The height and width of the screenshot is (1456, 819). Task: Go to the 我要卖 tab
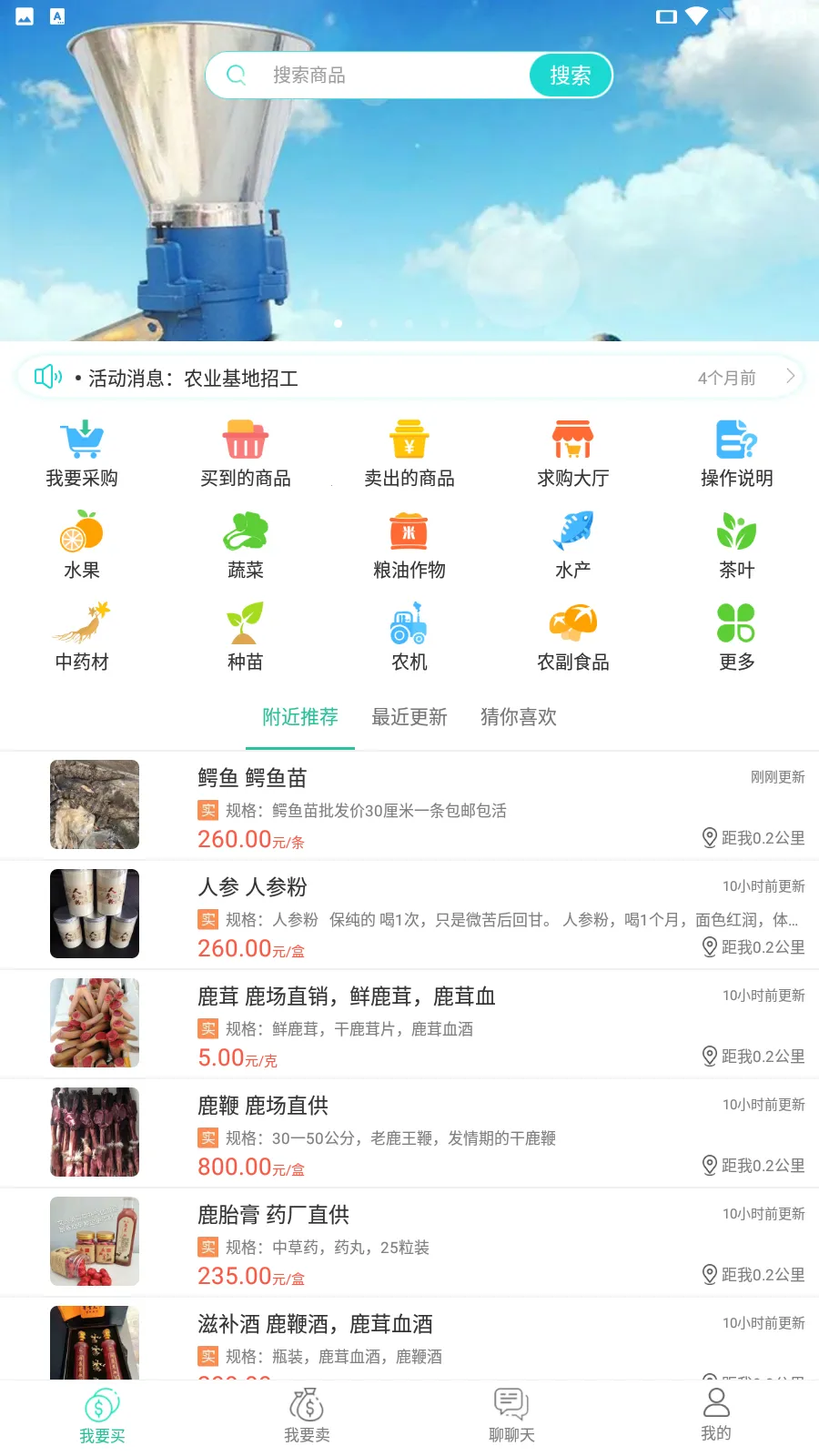307,1416
